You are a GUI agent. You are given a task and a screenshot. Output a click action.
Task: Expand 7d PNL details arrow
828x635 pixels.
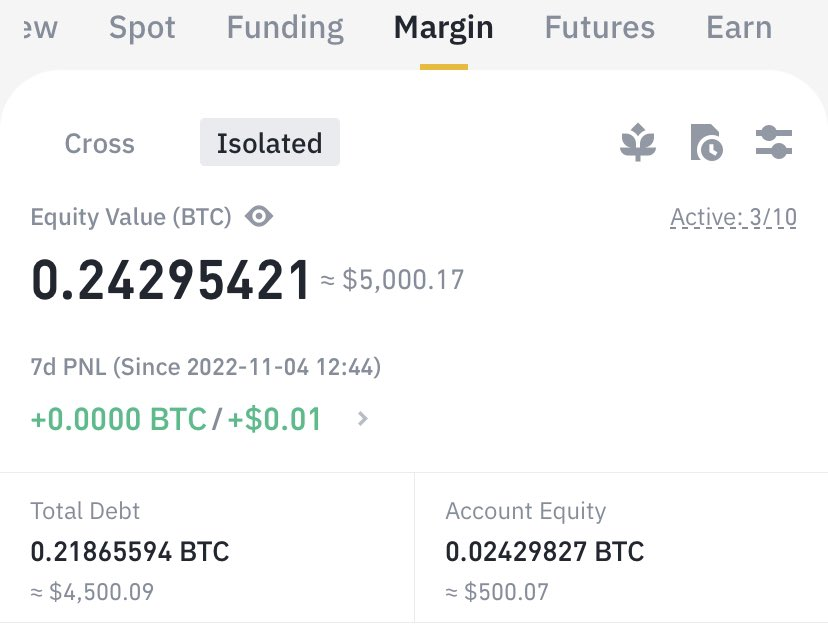tap(363, 419)
